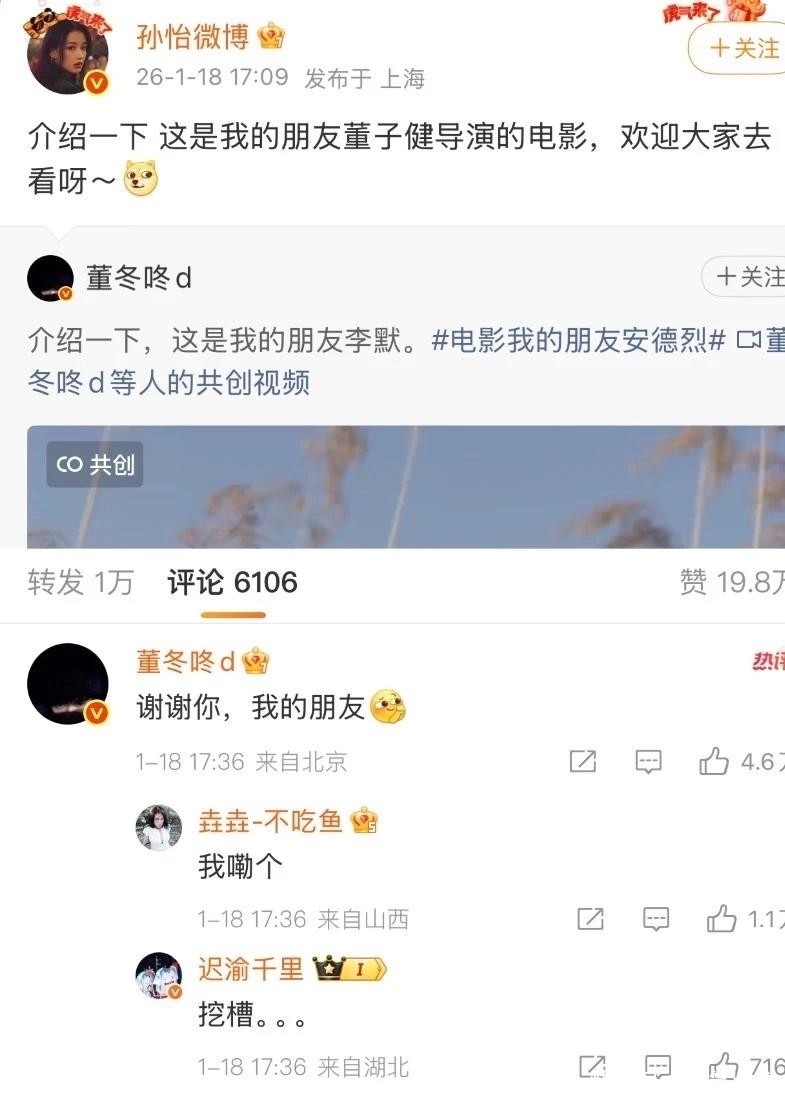Follow 孙怡微博 with the 关注 button
Image resolution: width=785 pixels, height=1098 pixels.
click(x=737, y=48)
